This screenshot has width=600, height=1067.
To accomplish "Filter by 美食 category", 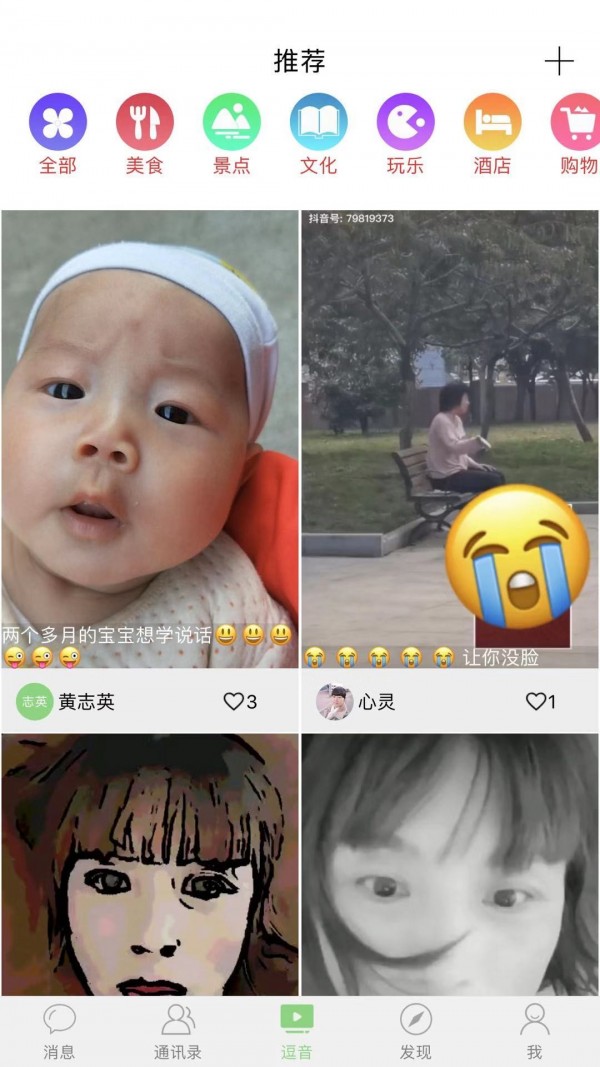I will click(144, 134).
